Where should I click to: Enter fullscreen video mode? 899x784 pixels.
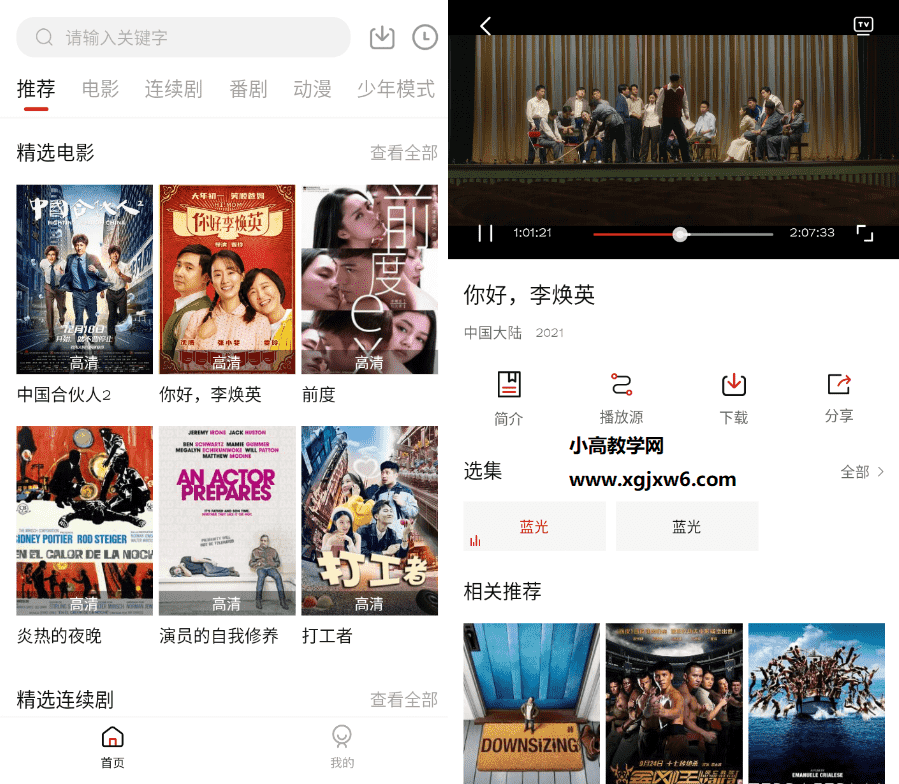click(x=865, y=233)
